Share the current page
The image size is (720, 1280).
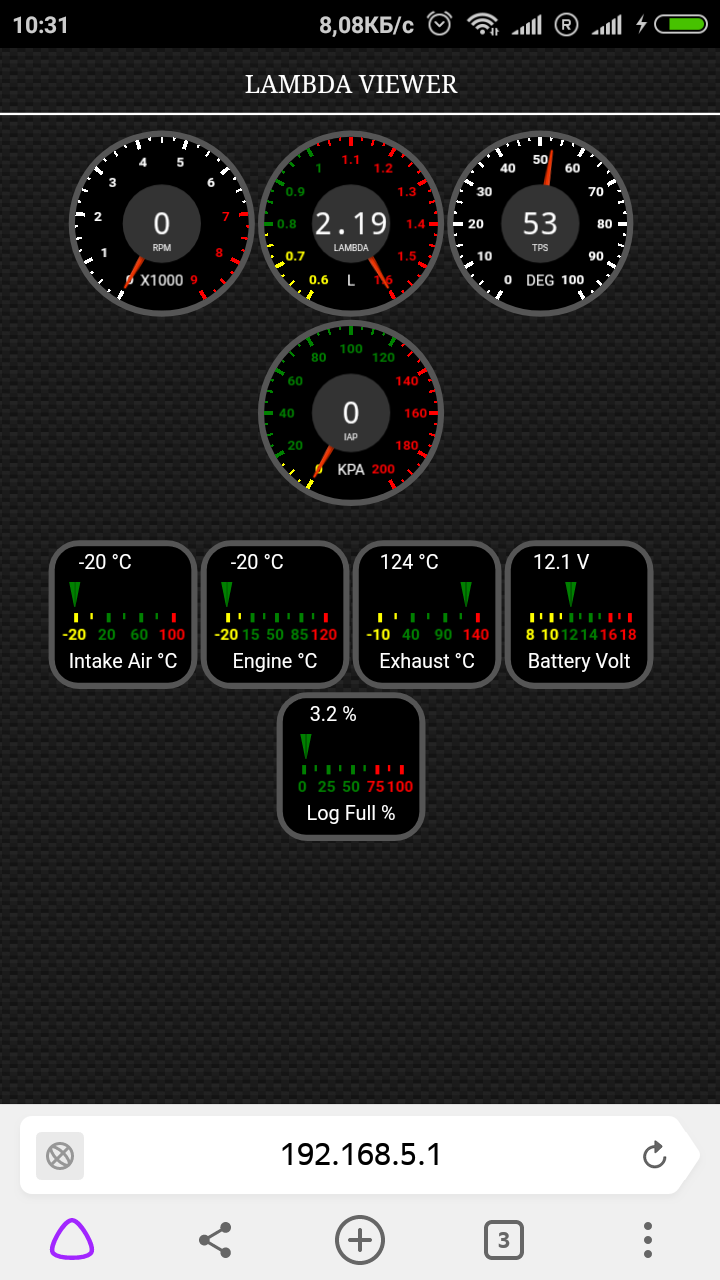[215, 1240]
